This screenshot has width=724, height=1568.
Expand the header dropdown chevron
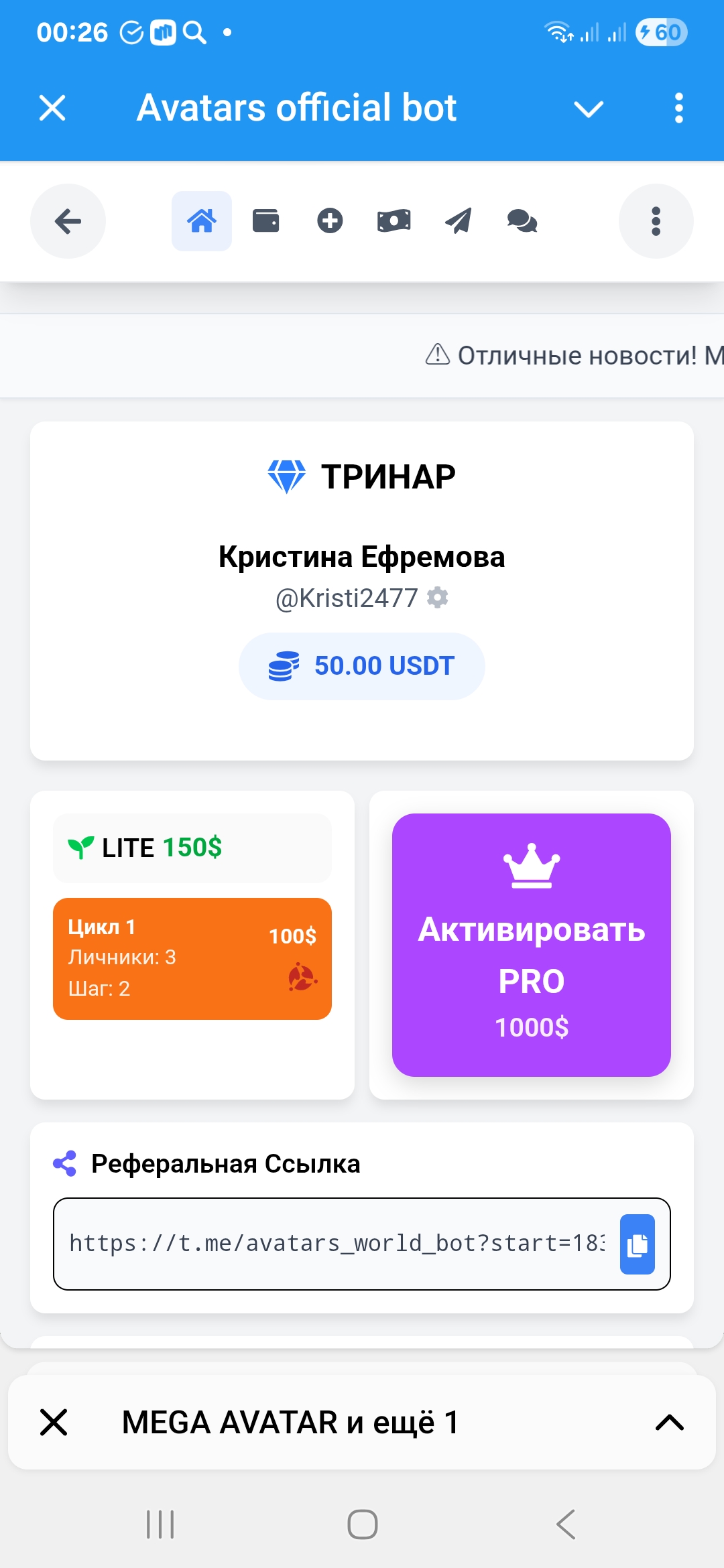589,109
